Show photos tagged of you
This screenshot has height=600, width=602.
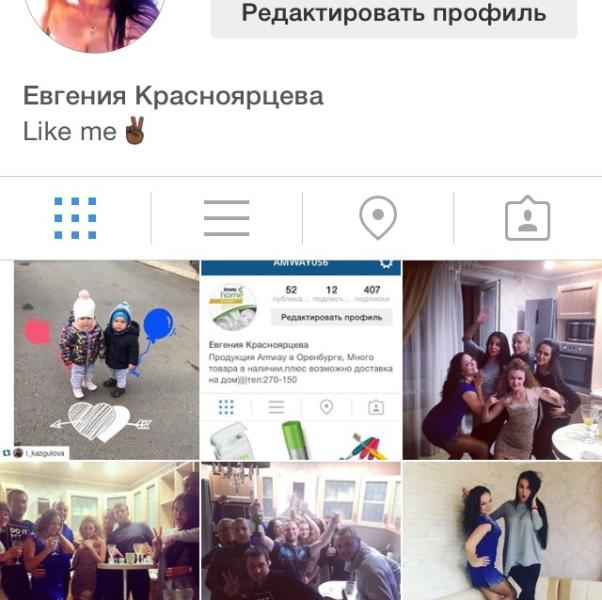(528, 218)
